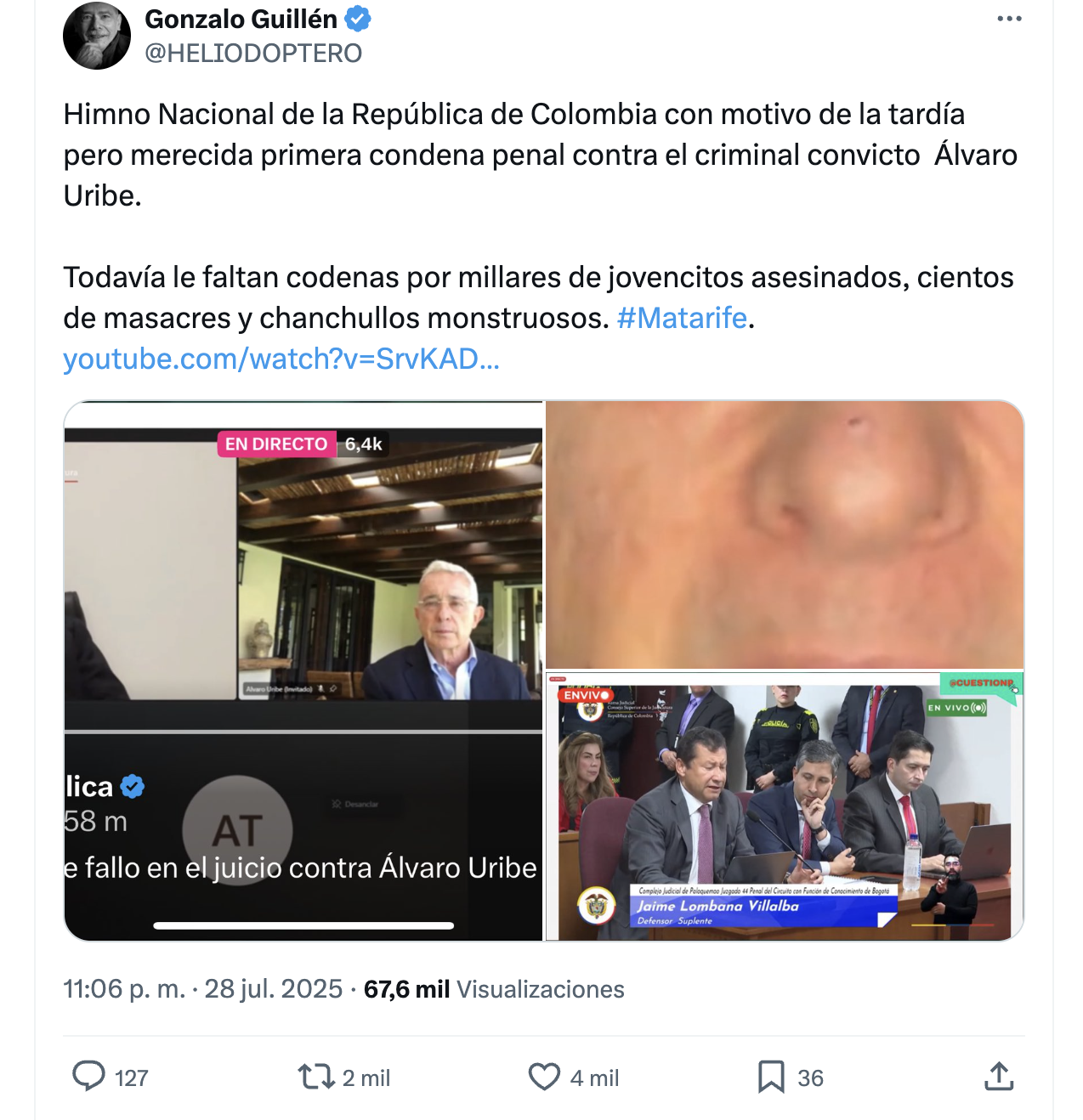1083x1120 pixels.
Task: Open the @HELIODOPTERO handle
Action: coord(253,54)
